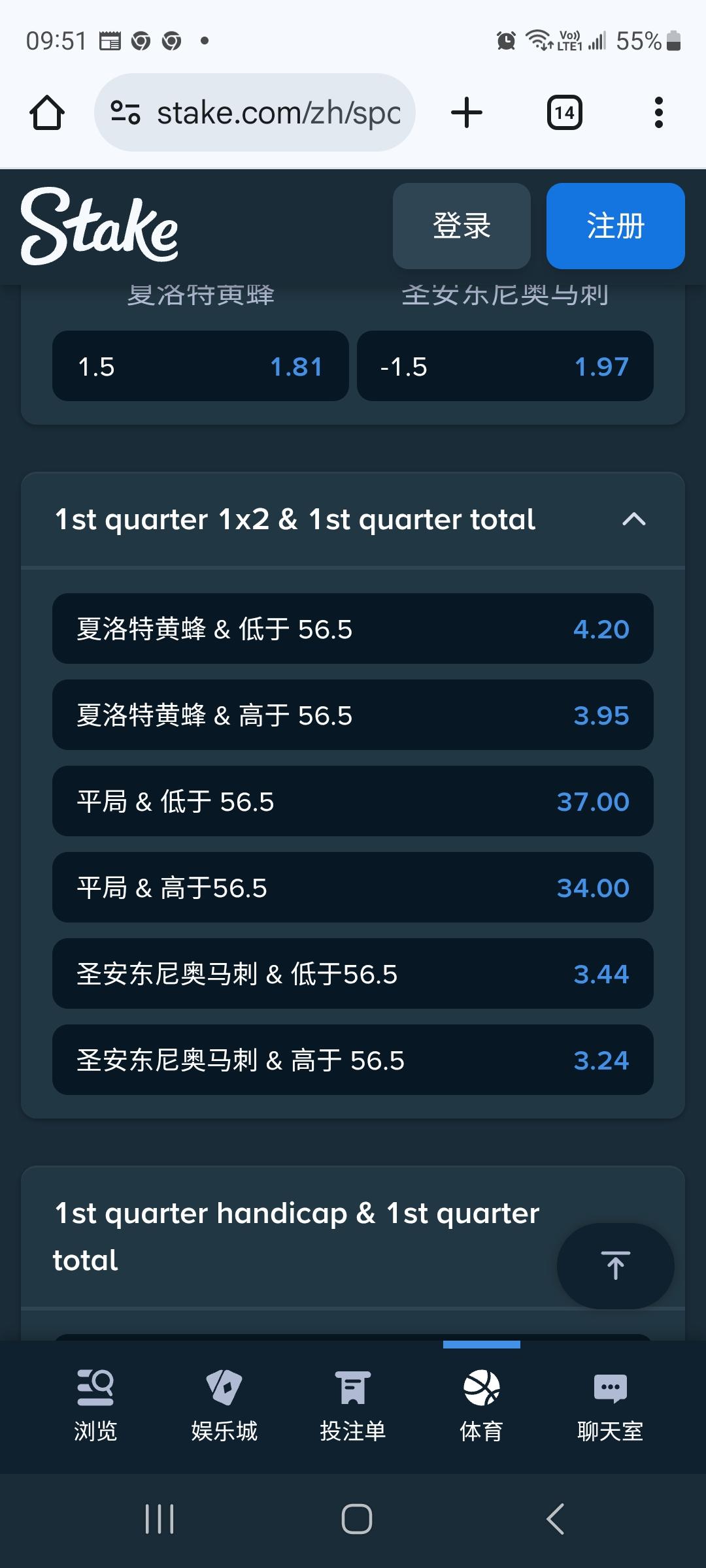Collapse 1st quarter 1x2 & total section
Image resolution: width=706 pixels, height=1568 pixels.
[633, 520]
